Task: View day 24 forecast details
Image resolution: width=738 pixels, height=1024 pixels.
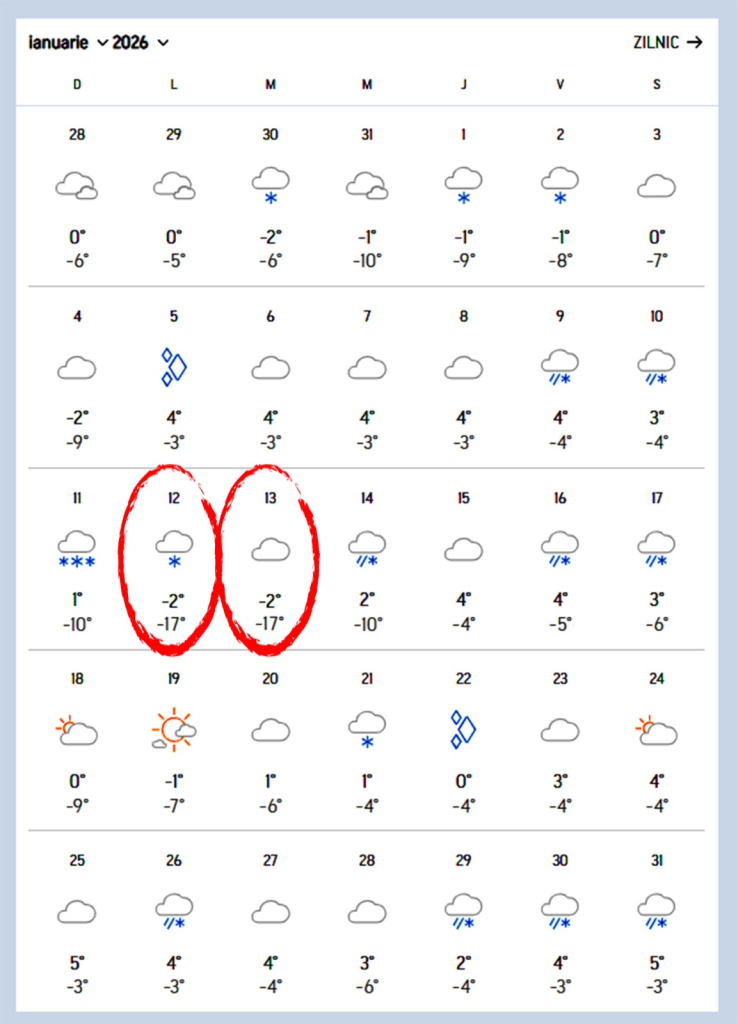Action: tap(656, 741)
